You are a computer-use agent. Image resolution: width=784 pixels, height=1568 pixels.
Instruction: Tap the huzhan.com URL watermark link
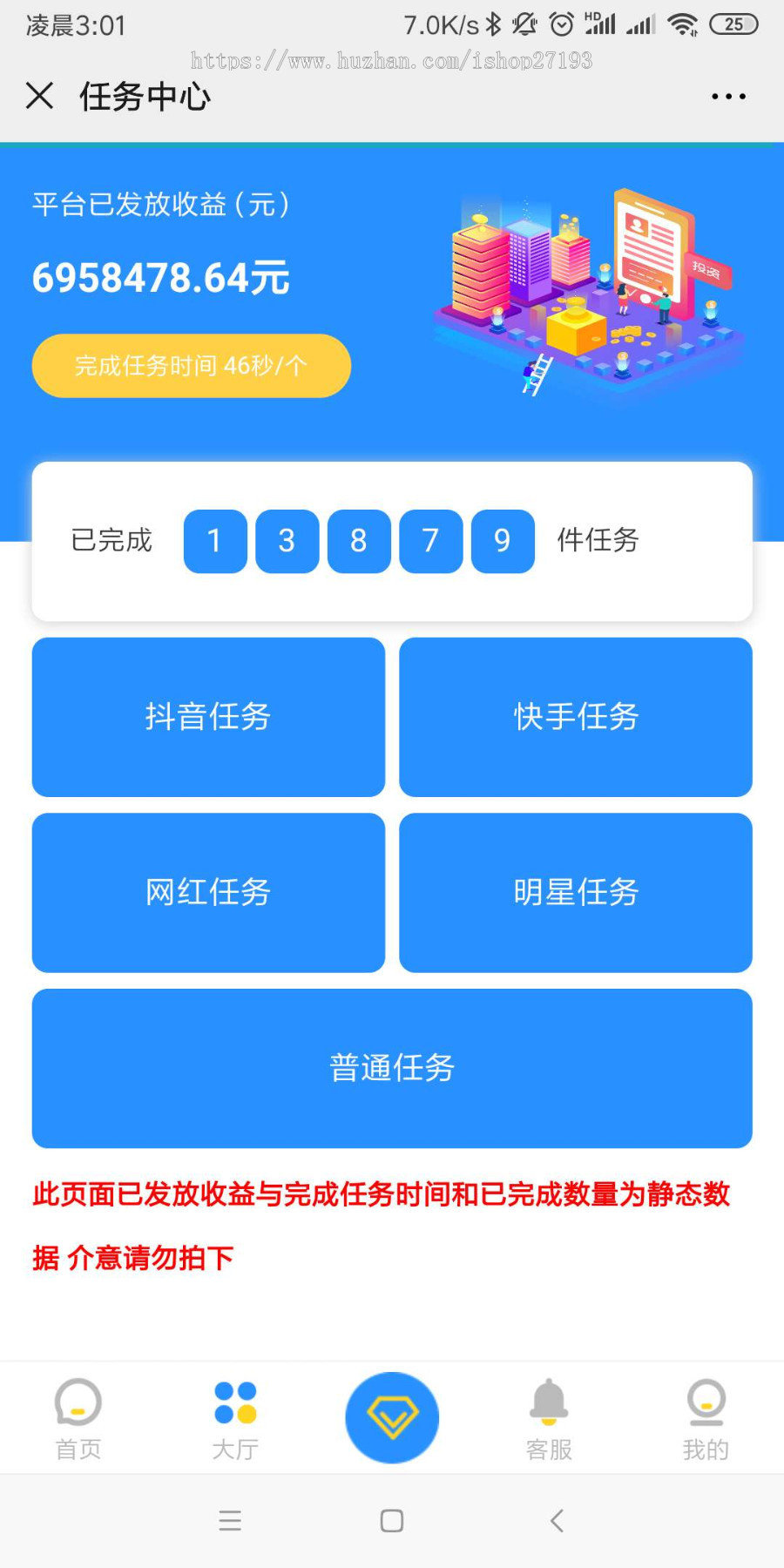pyautogui.click(x=392, y=61)
